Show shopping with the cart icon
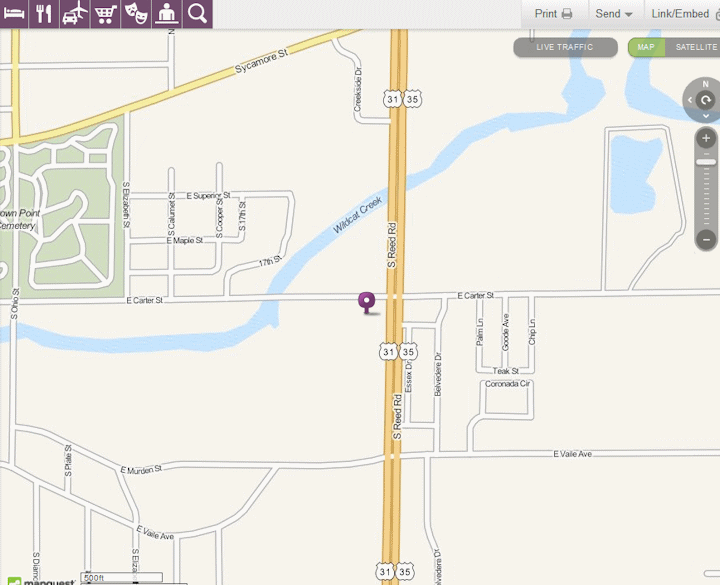Image resolution: width=720 pixels, height=585 pixels. tap(106, 14)
